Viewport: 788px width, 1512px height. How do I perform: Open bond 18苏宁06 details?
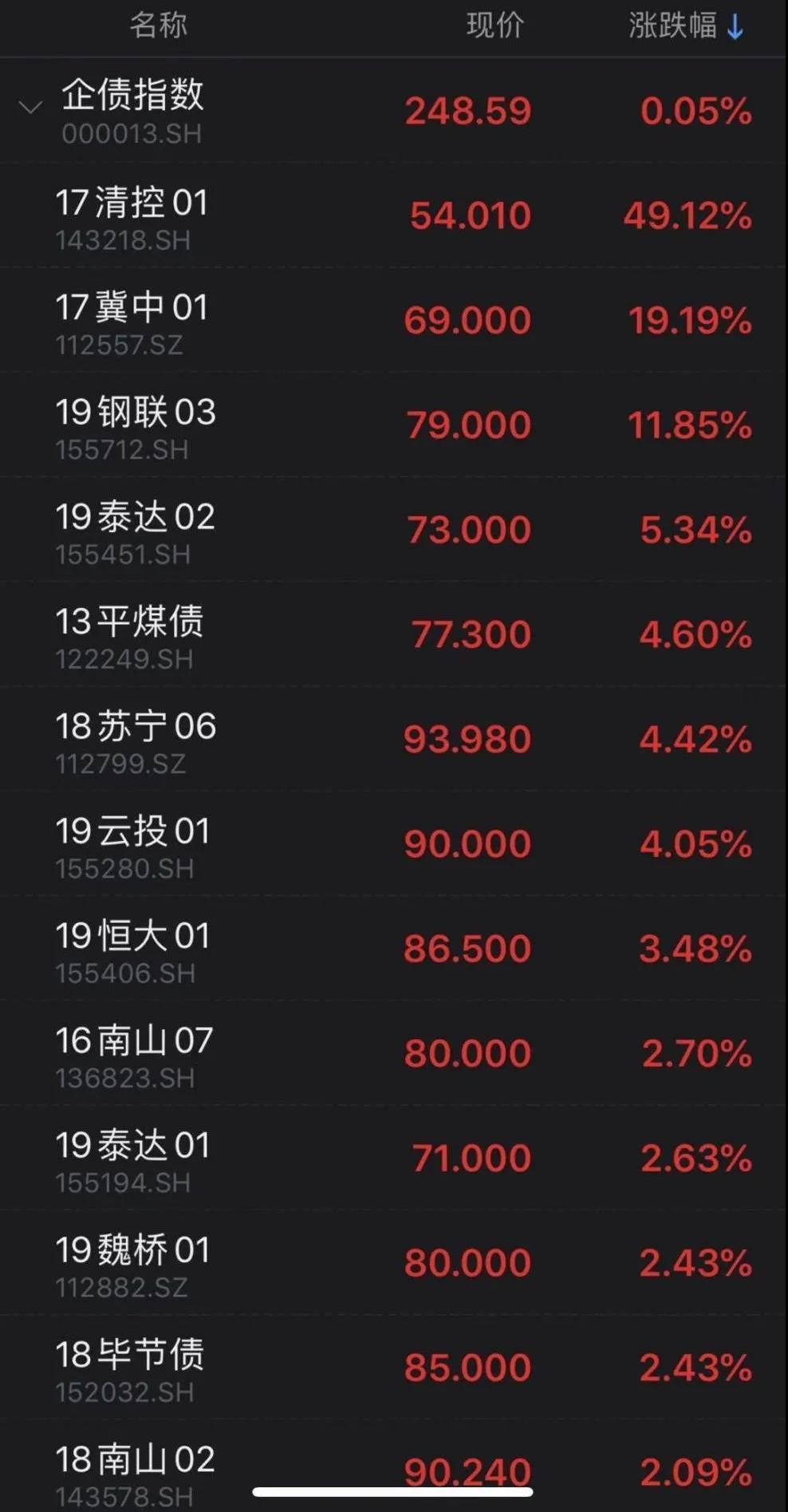(134, 739)
